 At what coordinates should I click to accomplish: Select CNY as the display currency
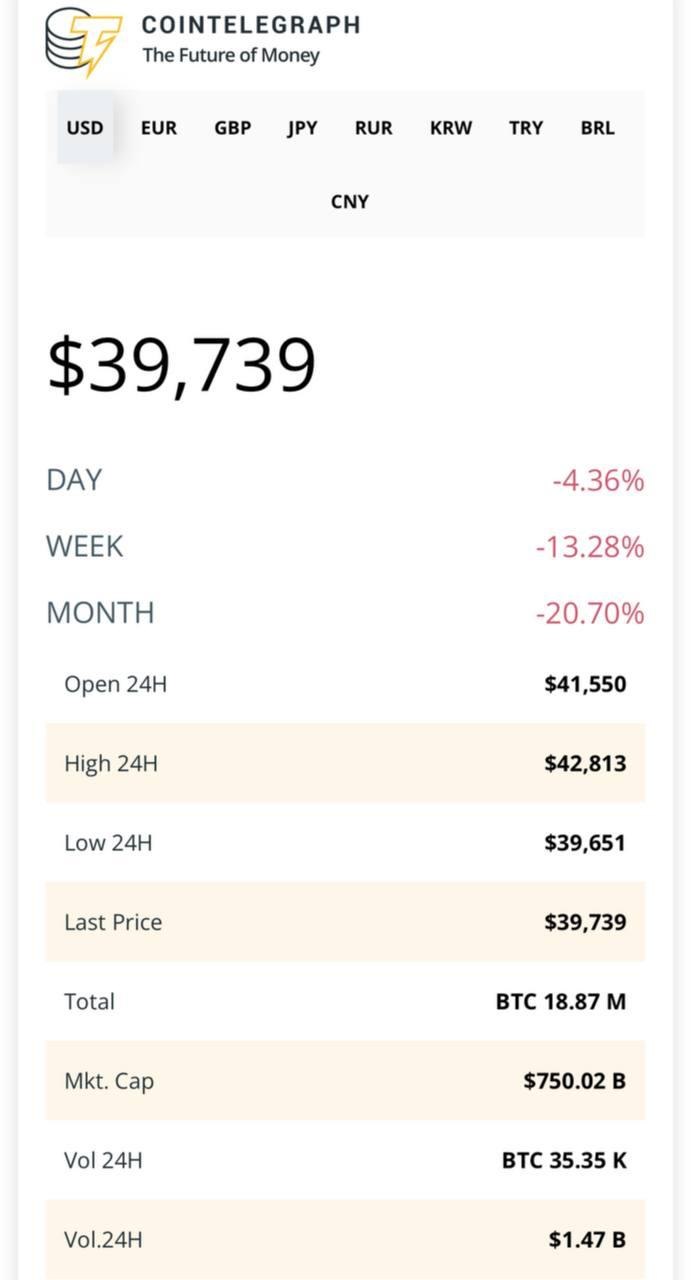coord(350,201)
